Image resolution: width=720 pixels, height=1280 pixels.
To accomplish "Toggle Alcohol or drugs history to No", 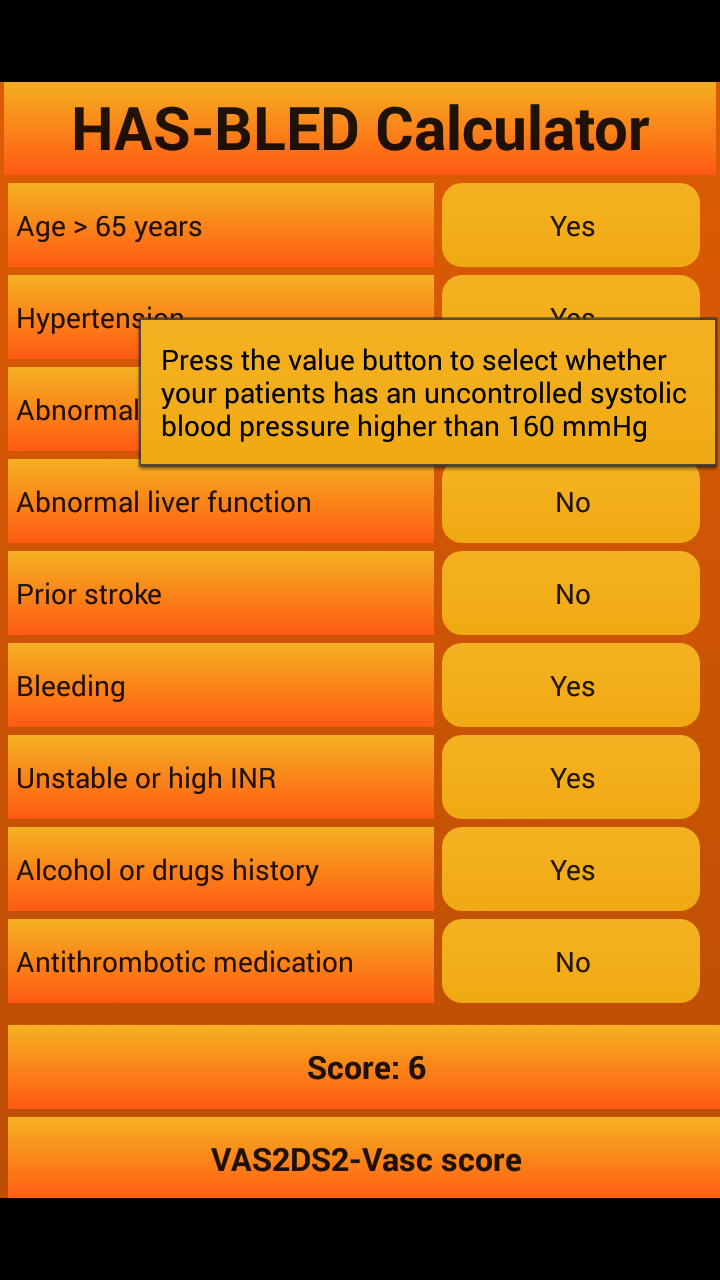I will click(571, 869).
